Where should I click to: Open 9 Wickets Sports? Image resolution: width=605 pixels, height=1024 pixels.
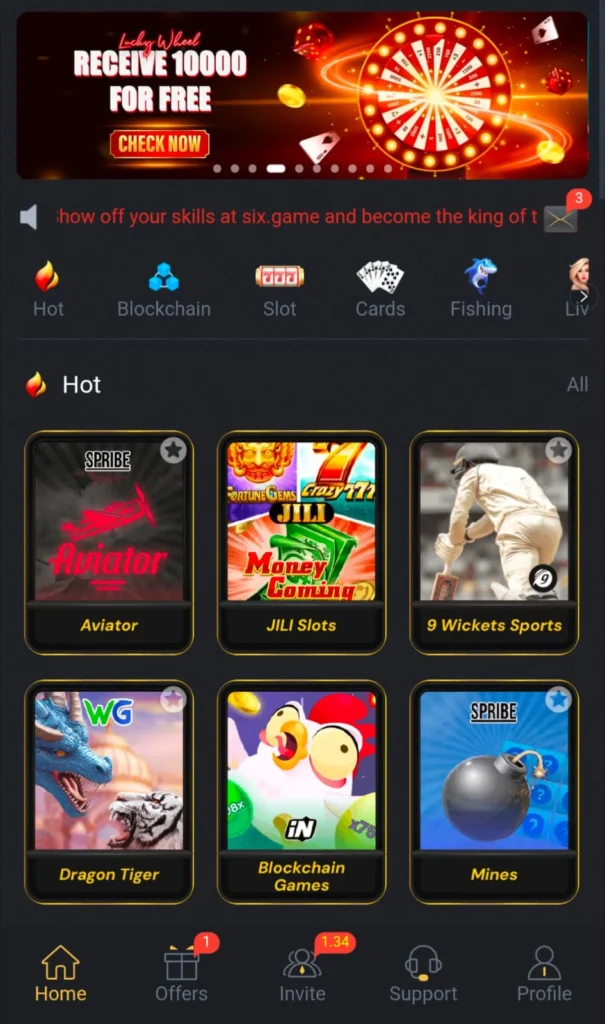(x=494, y=541)
